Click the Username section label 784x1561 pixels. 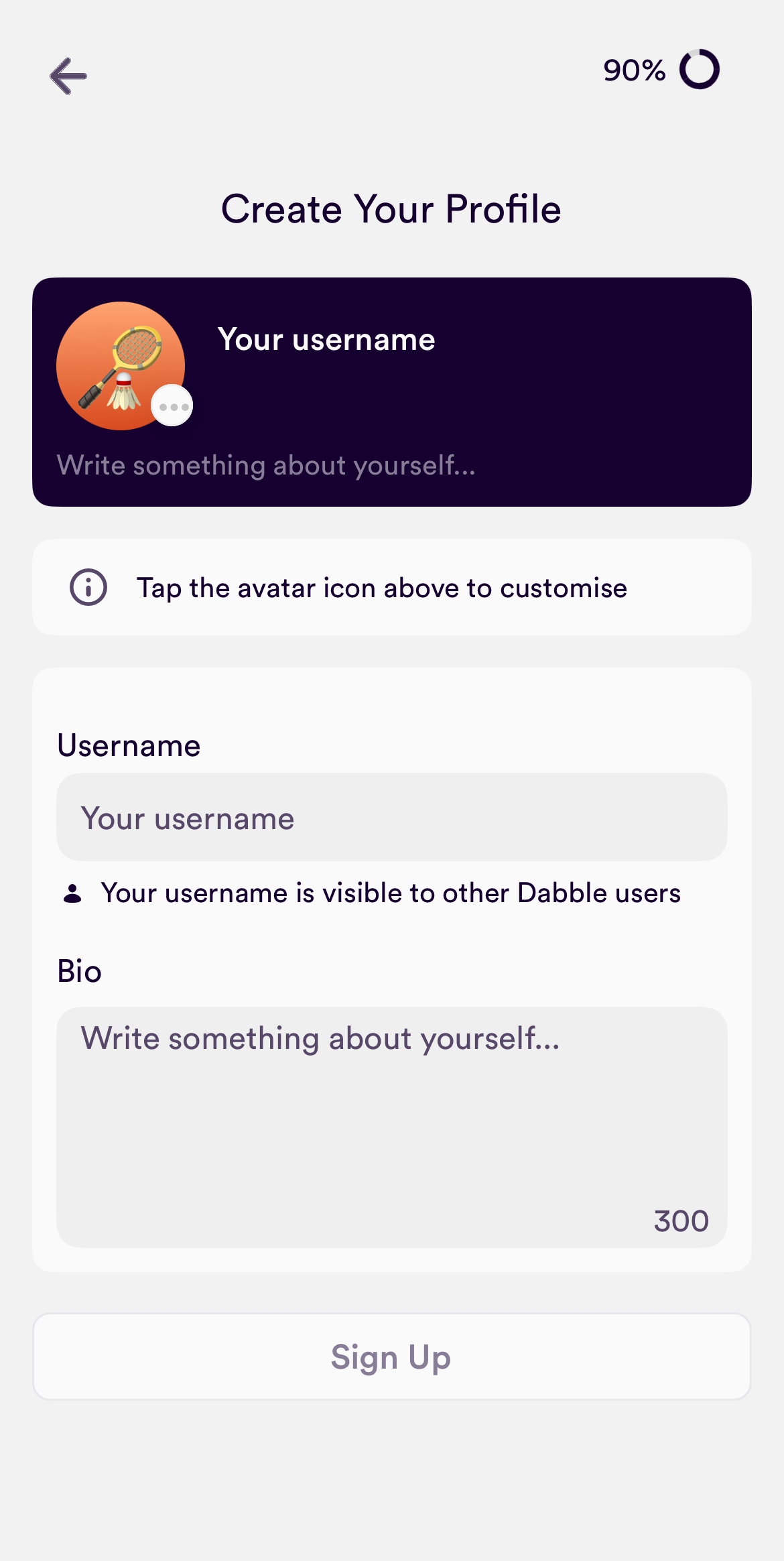tap(129, 745)
